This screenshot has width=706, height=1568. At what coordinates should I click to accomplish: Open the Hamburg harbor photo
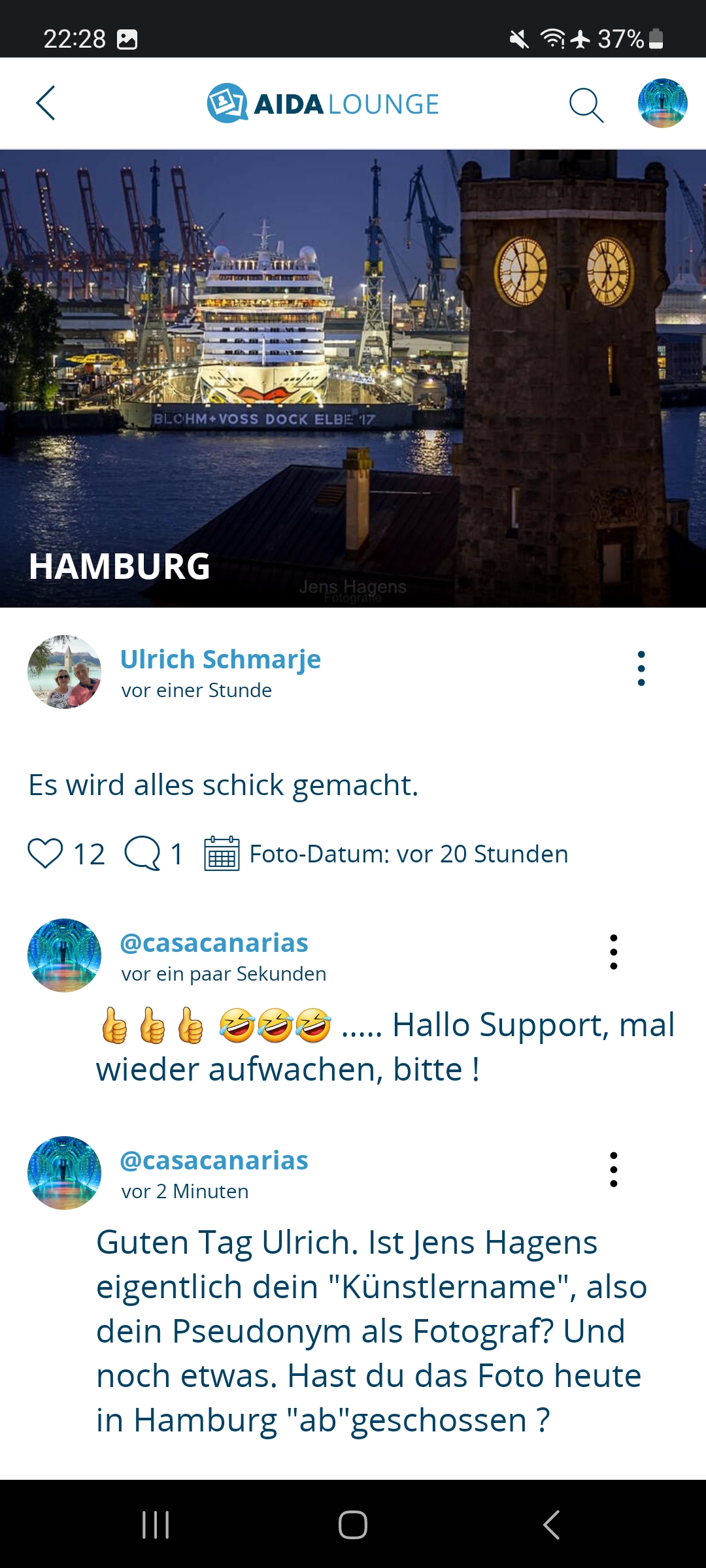[353, 379]
